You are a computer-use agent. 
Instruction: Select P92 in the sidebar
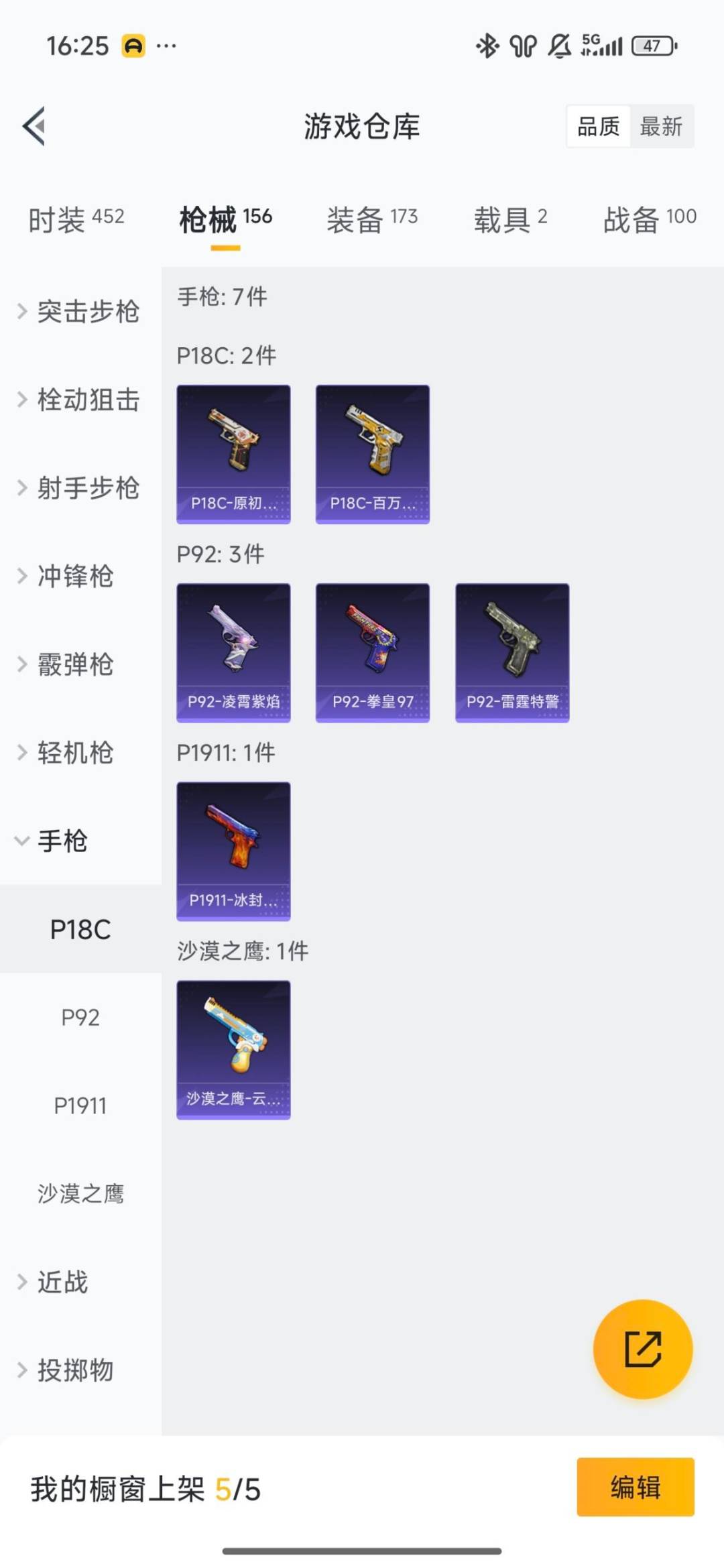click(x=80, y=1018)
